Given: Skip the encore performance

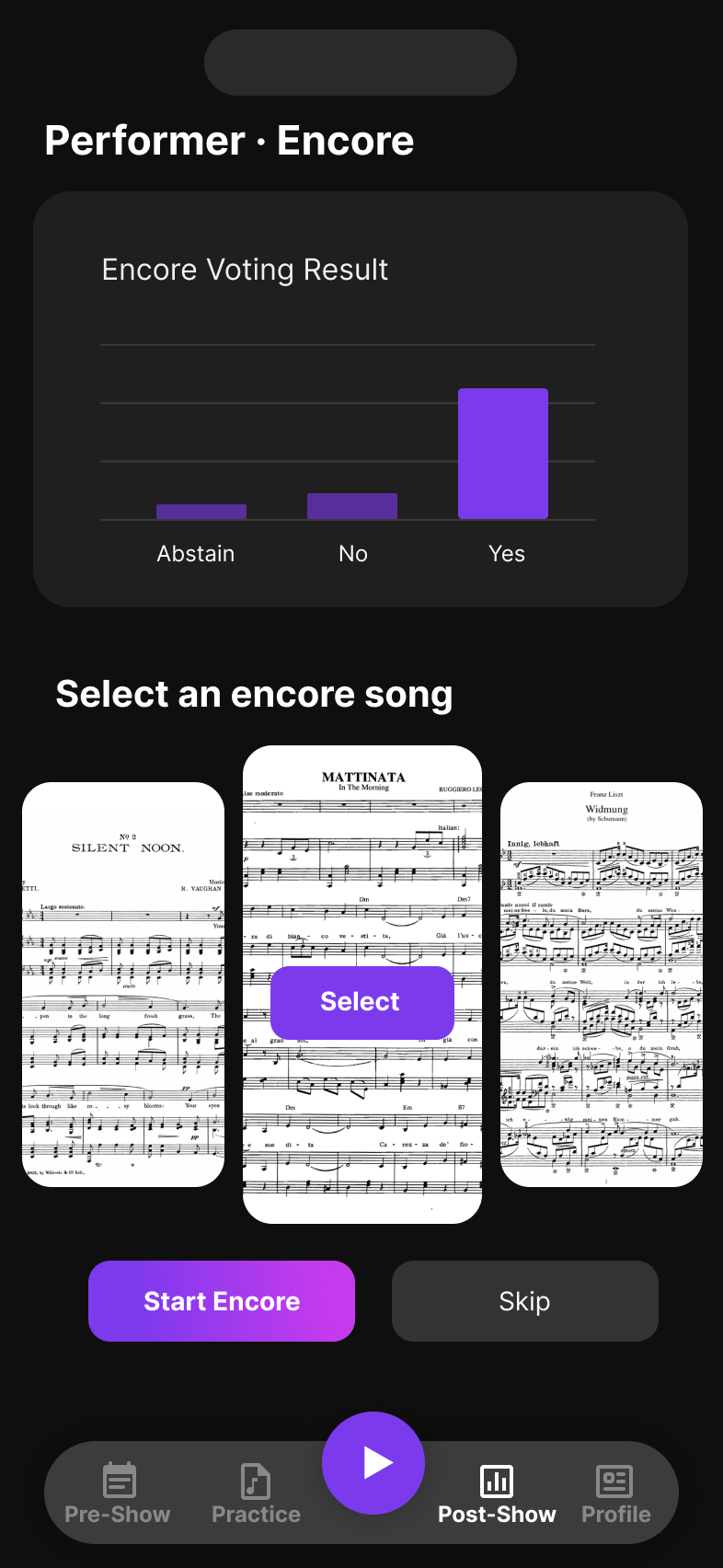Looking at the screenshot, I should (x=524, y=1301).
